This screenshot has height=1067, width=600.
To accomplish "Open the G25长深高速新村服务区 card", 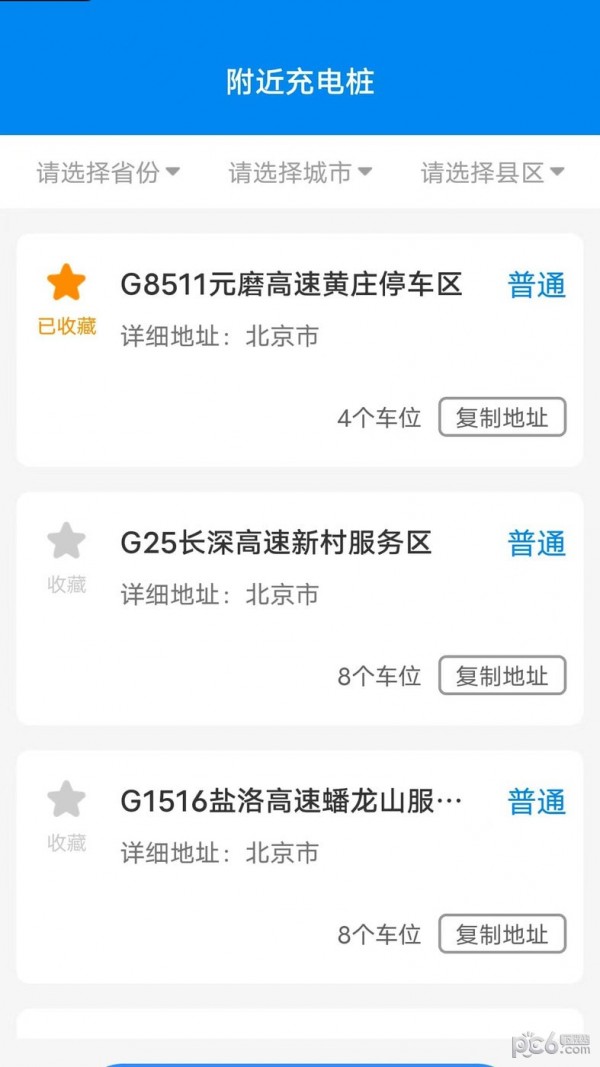I will tap(276, 543).
